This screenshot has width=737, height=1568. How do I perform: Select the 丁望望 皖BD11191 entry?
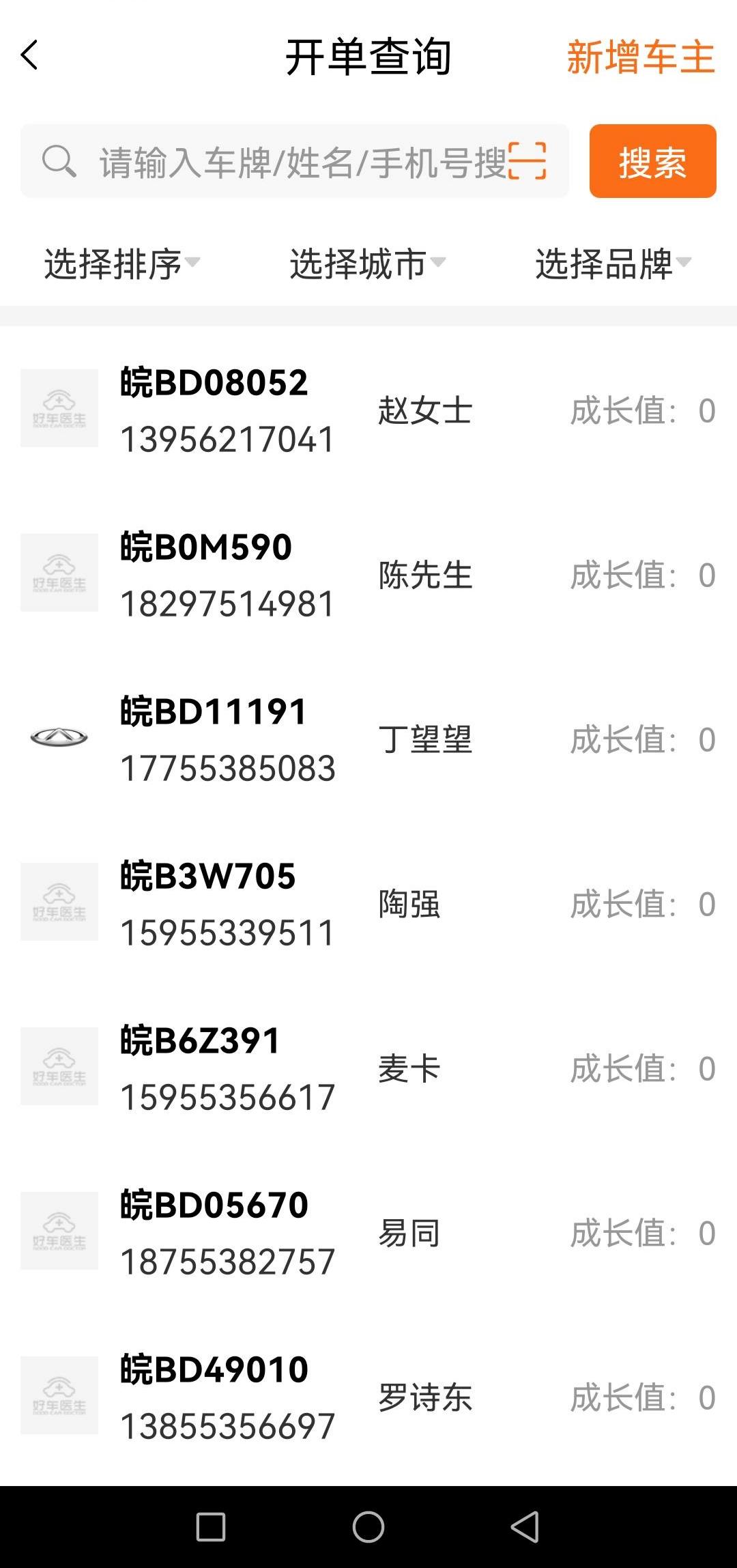click(369, 739)
